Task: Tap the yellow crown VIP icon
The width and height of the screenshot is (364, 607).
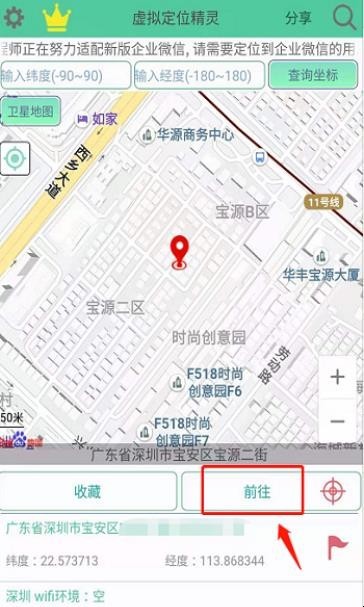Action: 57,18
